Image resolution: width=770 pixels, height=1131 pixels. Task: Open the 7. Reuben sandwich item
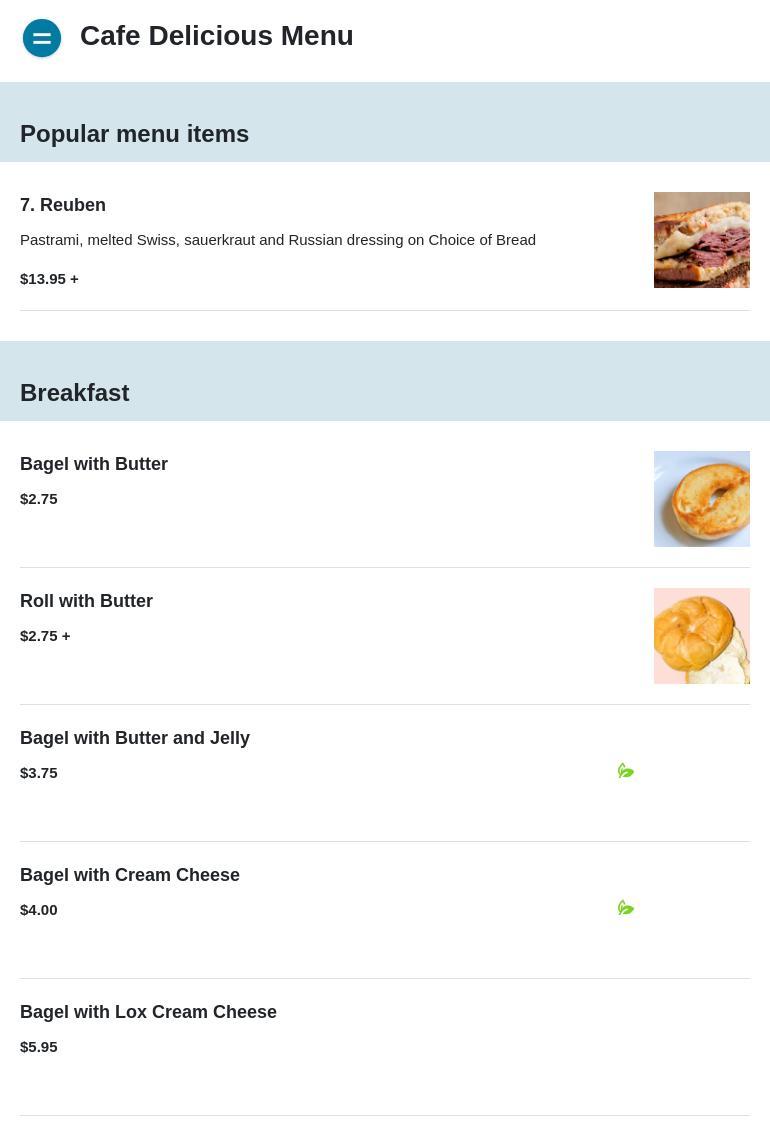point(63,205)
